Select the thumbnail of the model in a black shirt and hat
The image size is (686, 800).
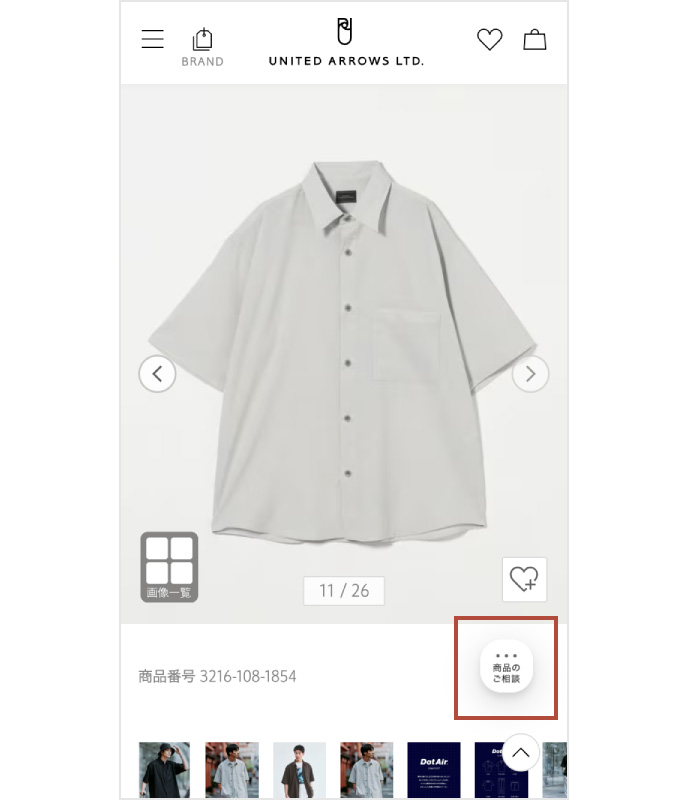164,768
